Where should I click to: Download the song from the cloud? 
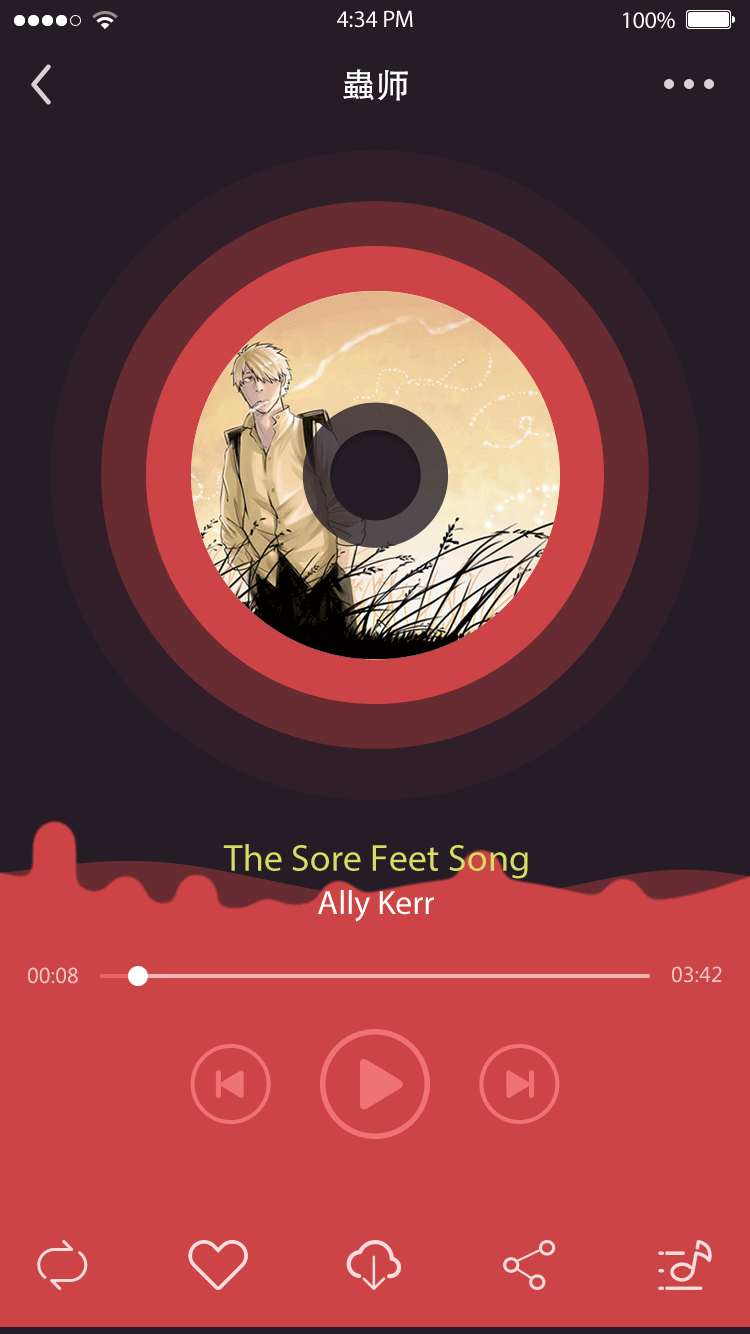pos(374,1266)
